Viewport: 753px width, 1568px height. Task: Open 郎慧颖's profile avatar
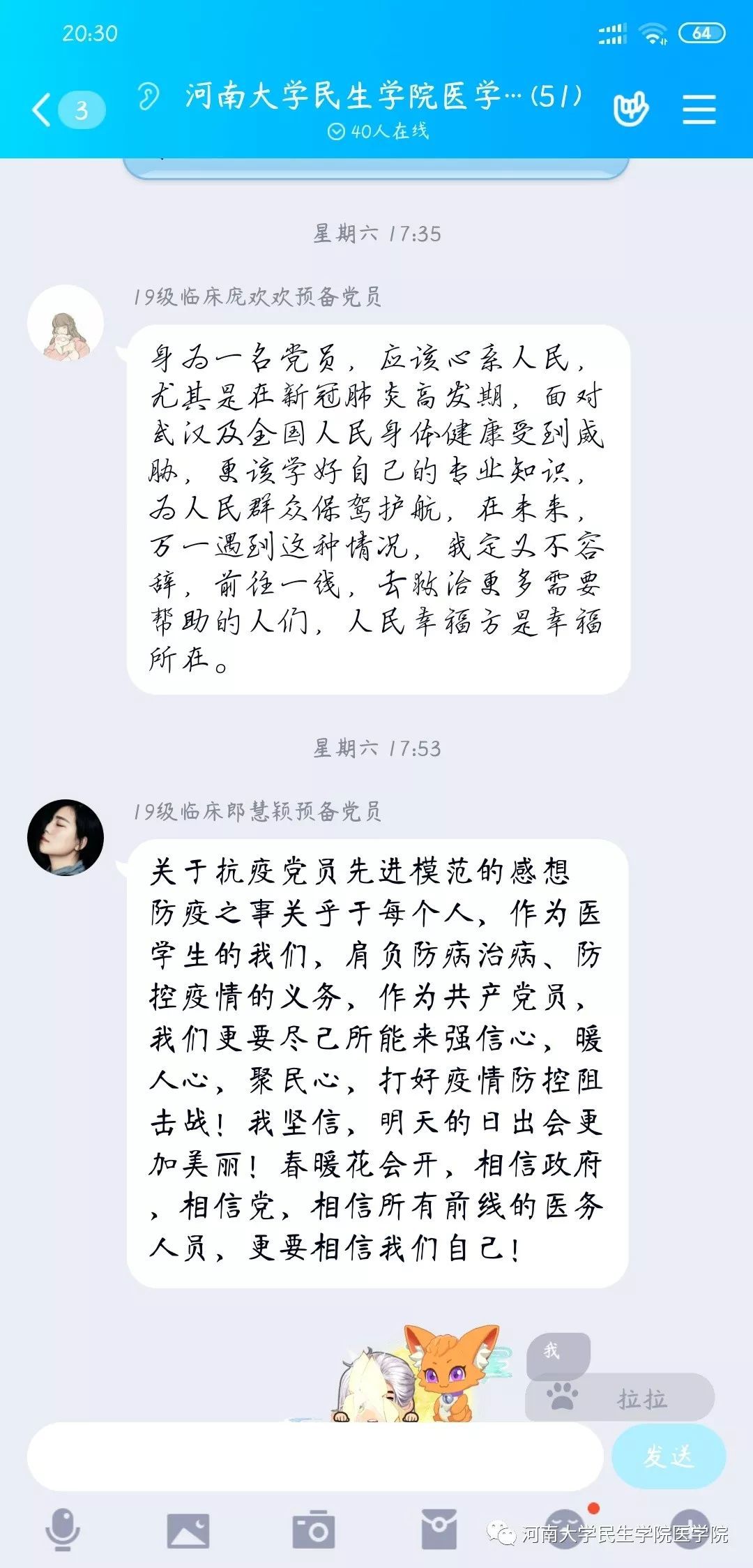(x=66, y=837)
